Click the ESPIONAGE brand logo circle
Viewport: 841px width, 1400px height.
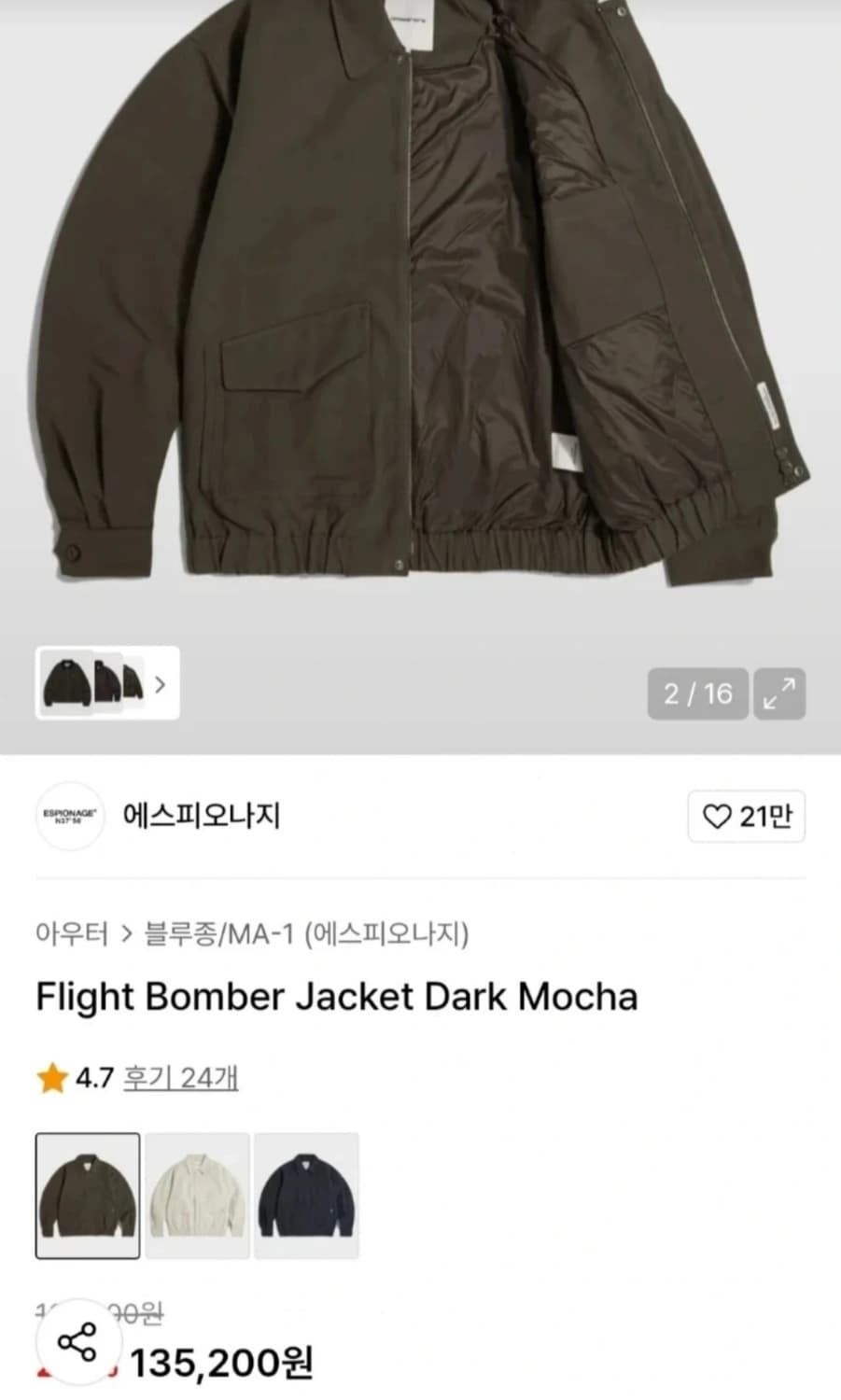(71, 816)
